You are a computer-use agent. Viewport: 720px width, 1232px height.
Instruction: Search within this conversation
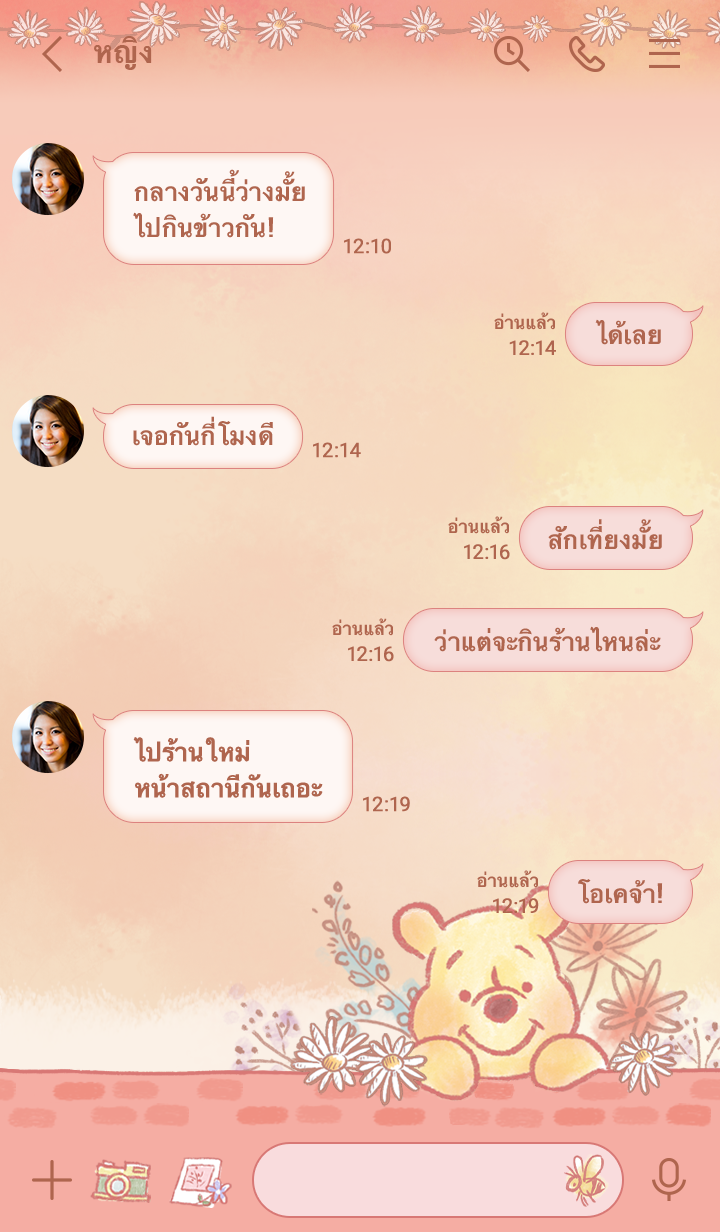512,54
